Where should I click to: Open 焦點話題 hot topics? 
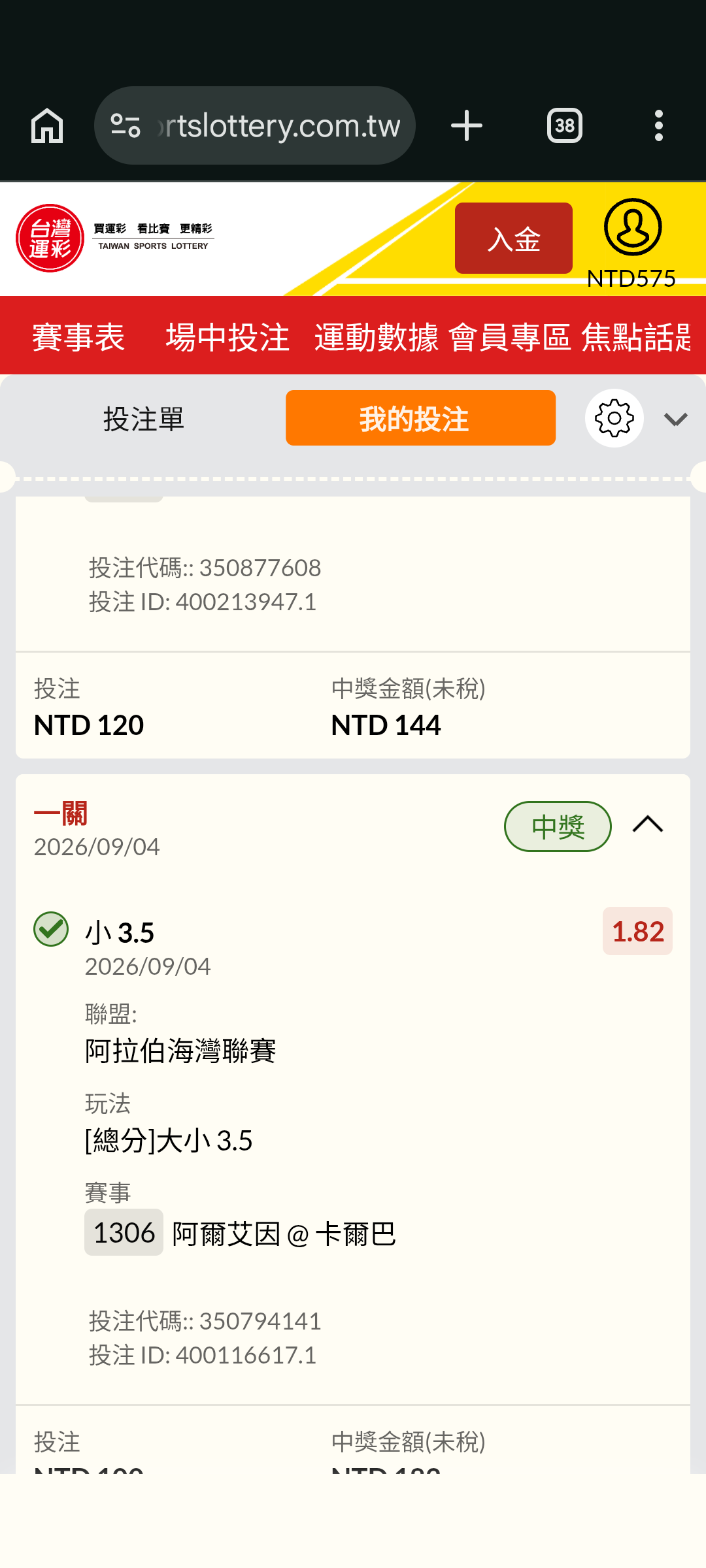[x=635, y=337]
